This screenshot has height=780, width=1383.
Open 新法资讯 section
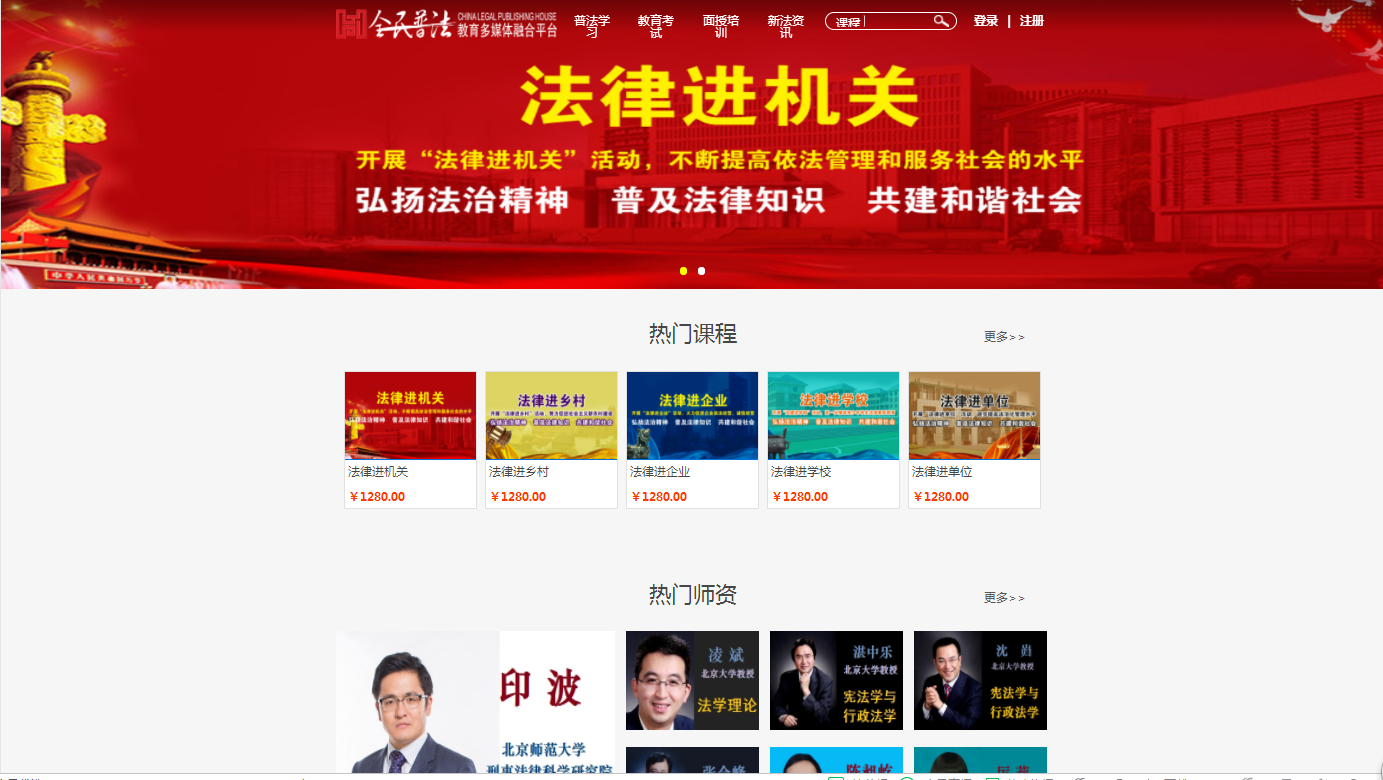pyautogui.click(x=785, y=26)
